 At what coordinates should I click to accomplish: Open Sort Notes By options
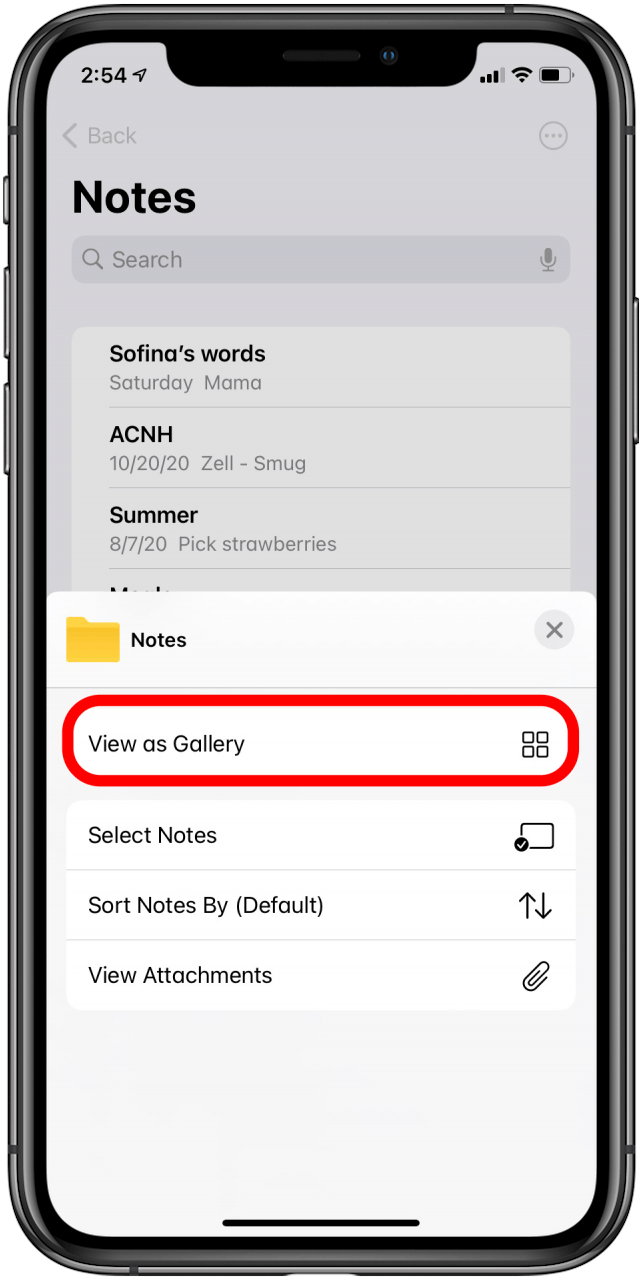click(320, 905)
